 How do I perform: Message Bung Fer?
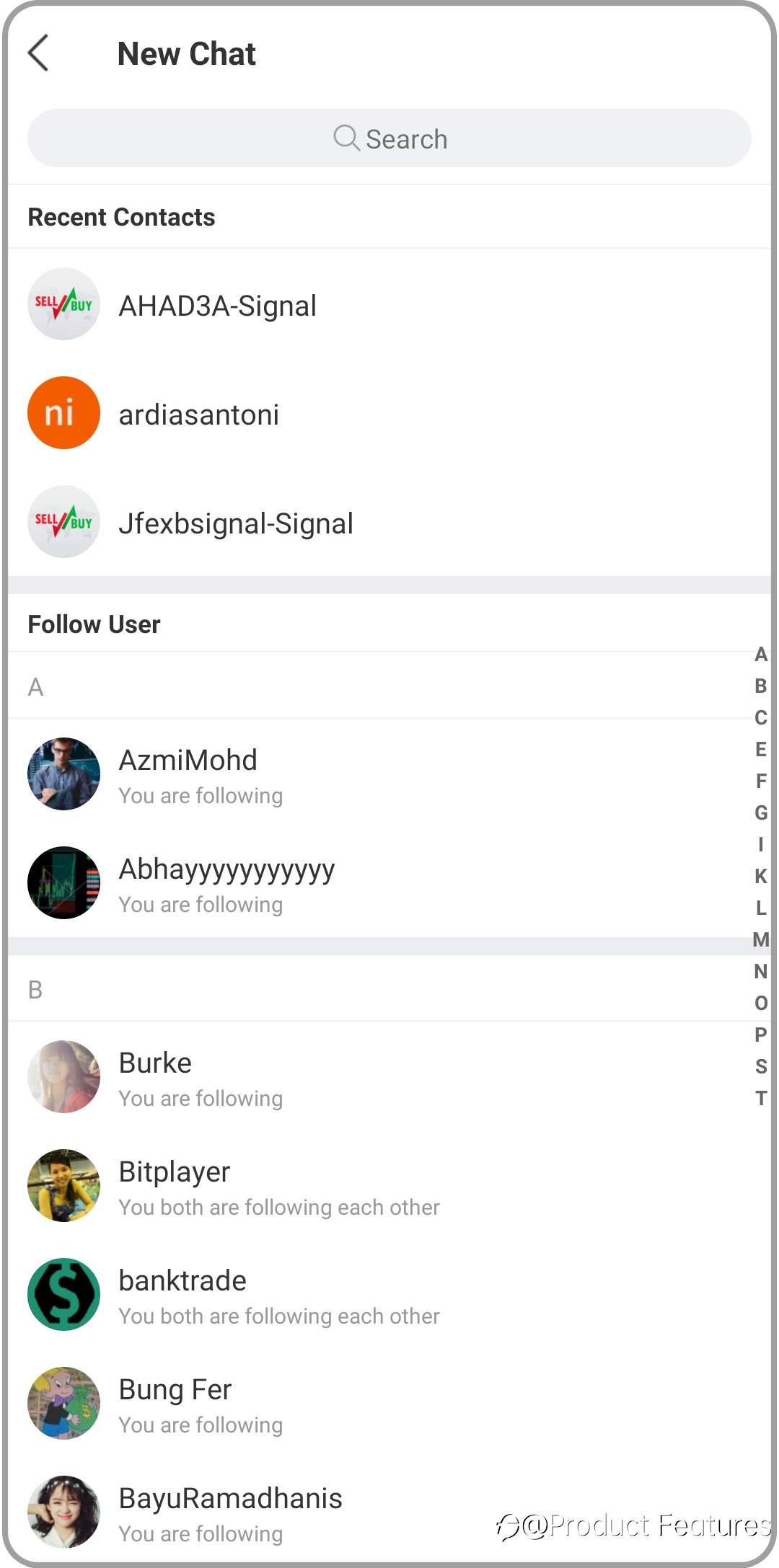click(389, 1404)
